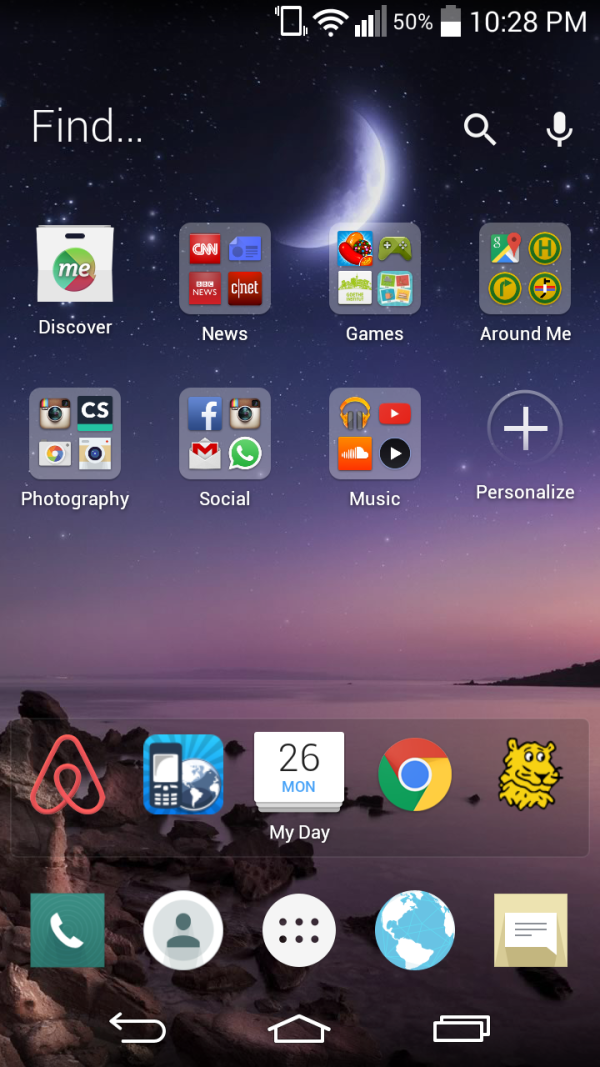Open the yellow lion app

point(530,775)
